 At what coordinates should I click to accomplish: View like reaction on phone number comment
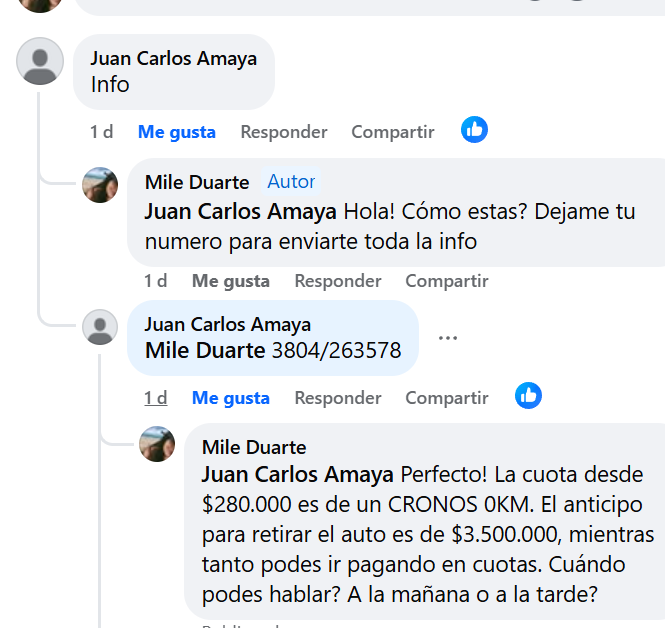coord(528,396)
